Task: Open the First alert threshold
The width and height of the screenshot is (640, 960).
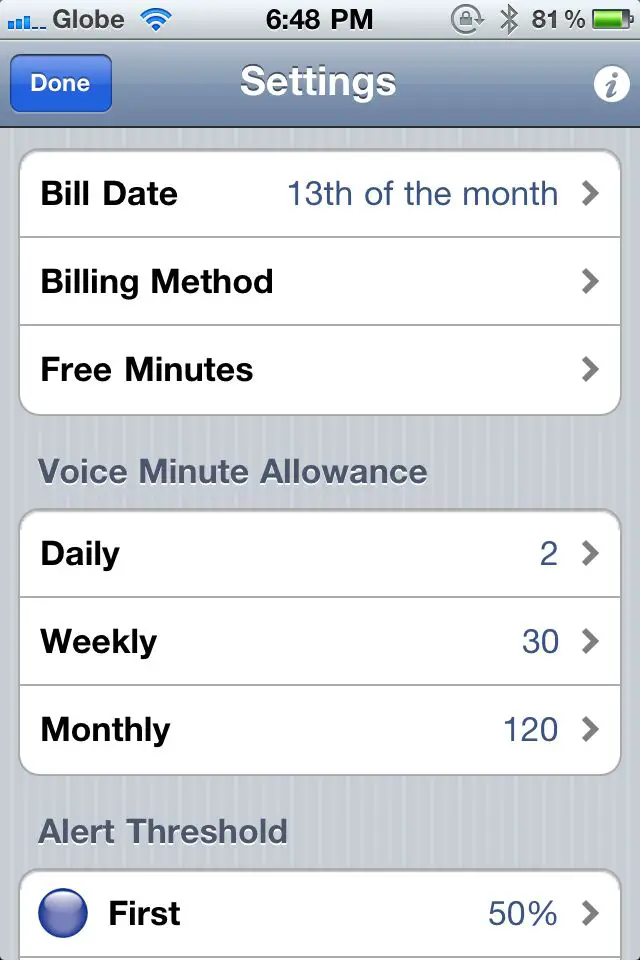Action: tap(320, 914)
